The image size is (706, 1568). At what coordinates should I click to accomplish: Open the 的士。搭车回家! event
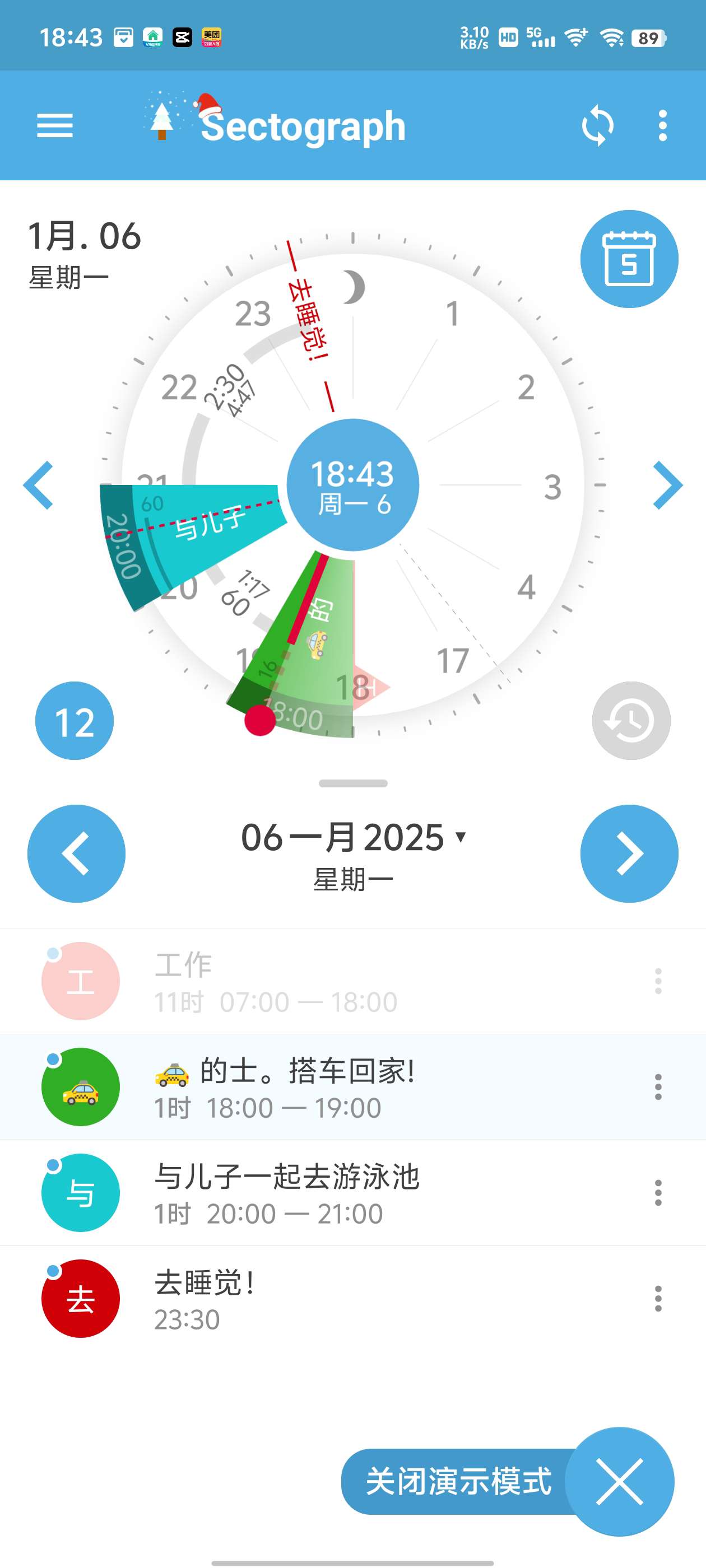(x=341, y=1087)
